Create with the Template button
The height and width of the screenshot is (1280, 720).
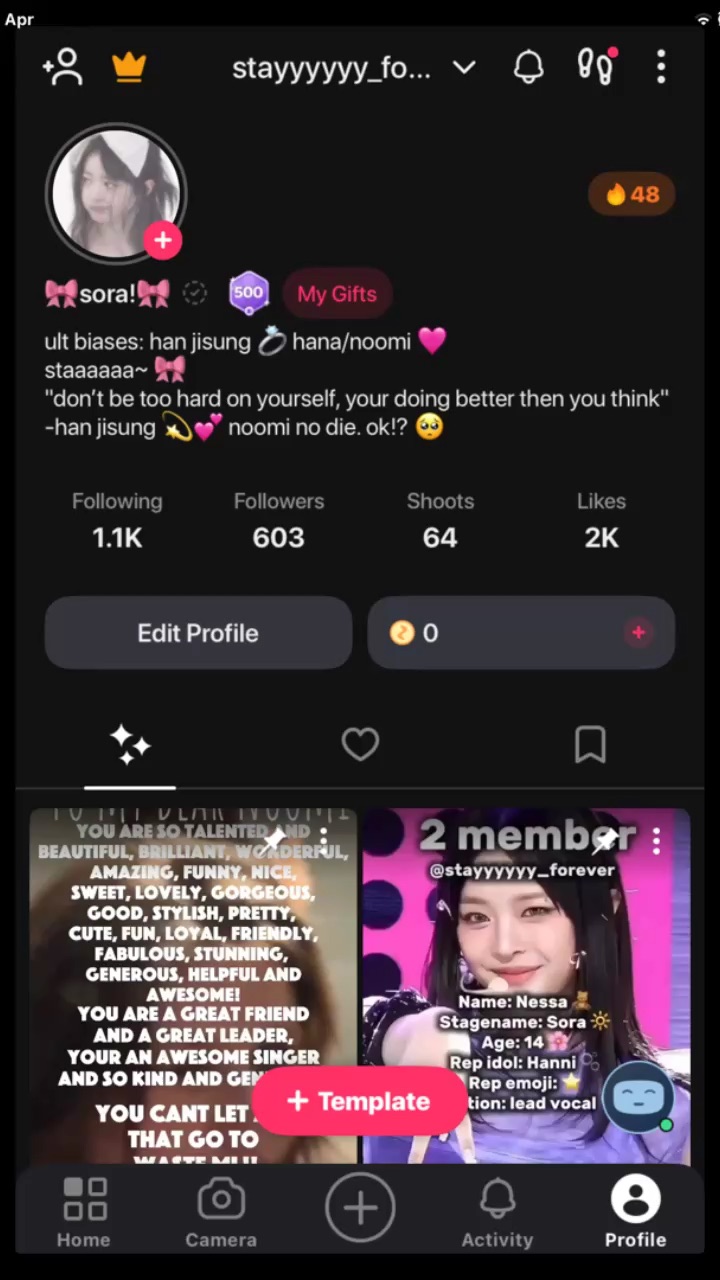(359, 1101)
